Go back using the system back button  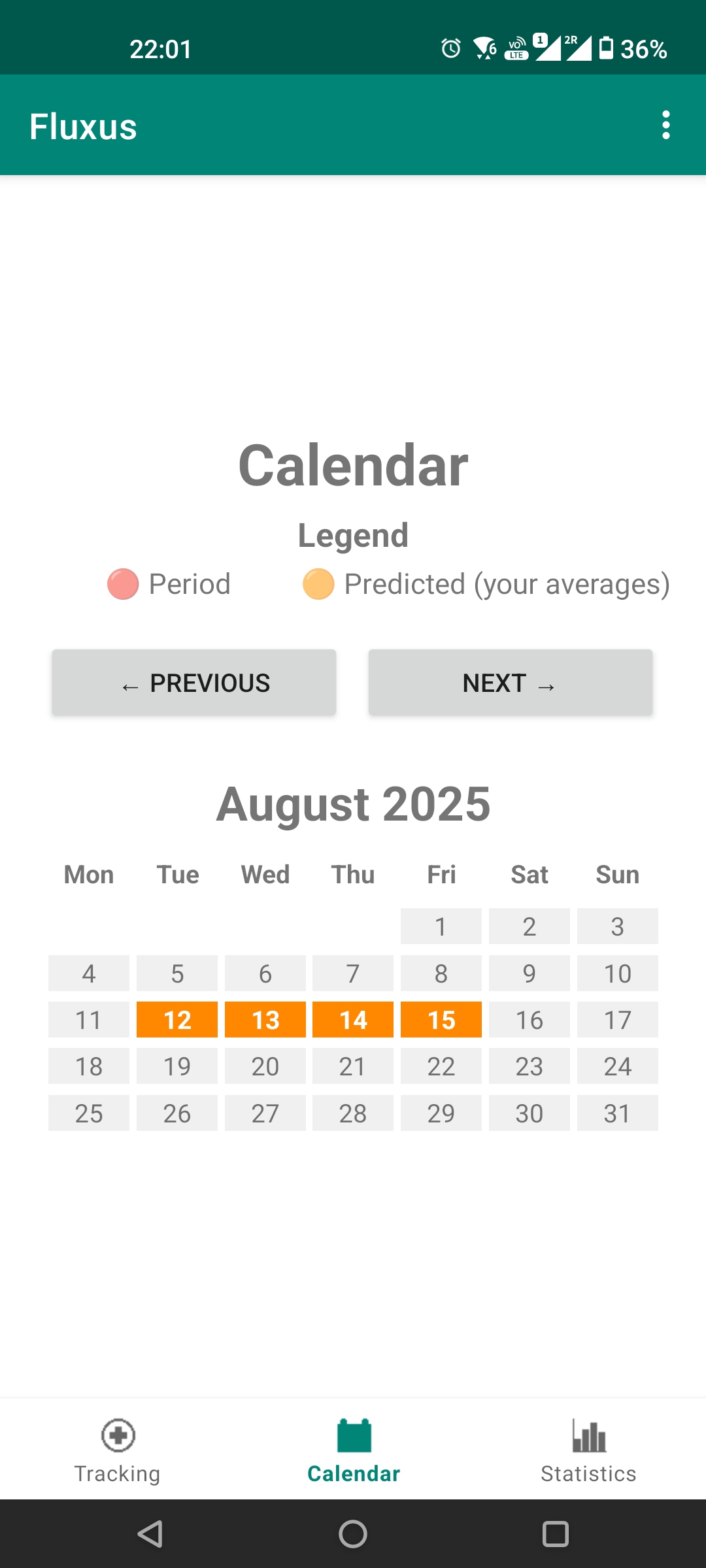click(150, 1534)
